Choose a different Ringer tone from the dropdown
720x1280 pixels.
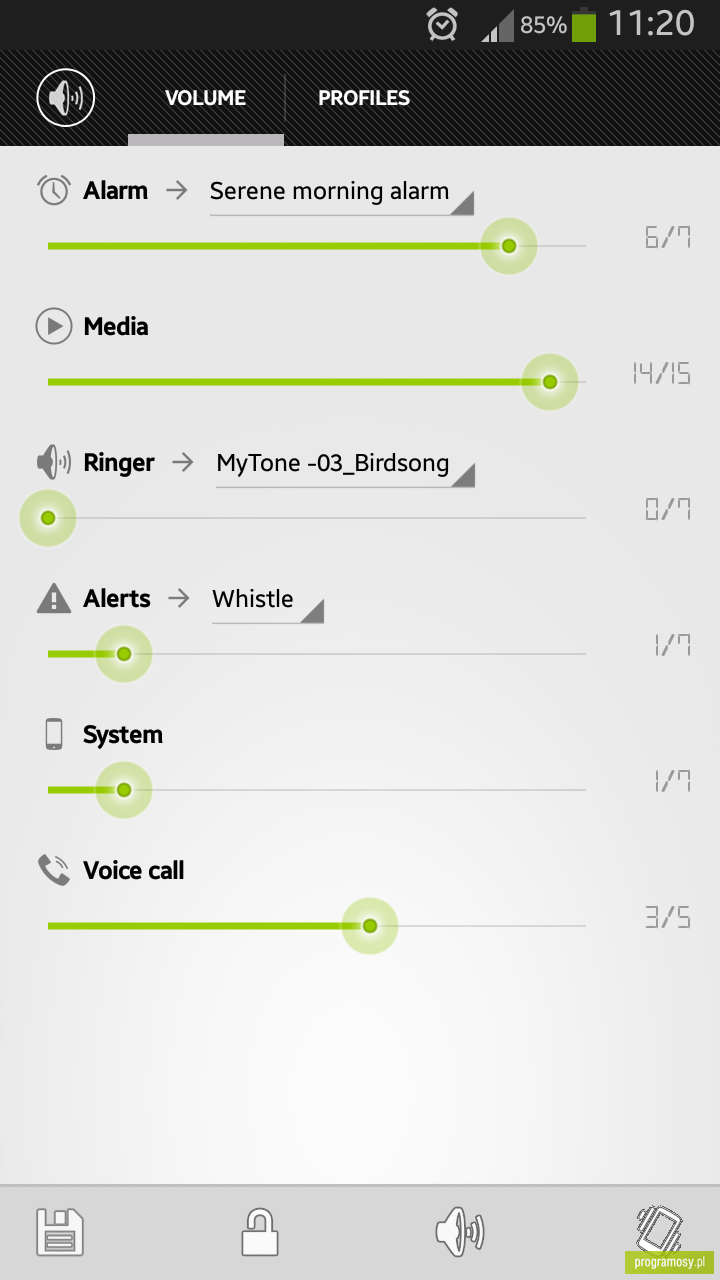click(344, 464)
